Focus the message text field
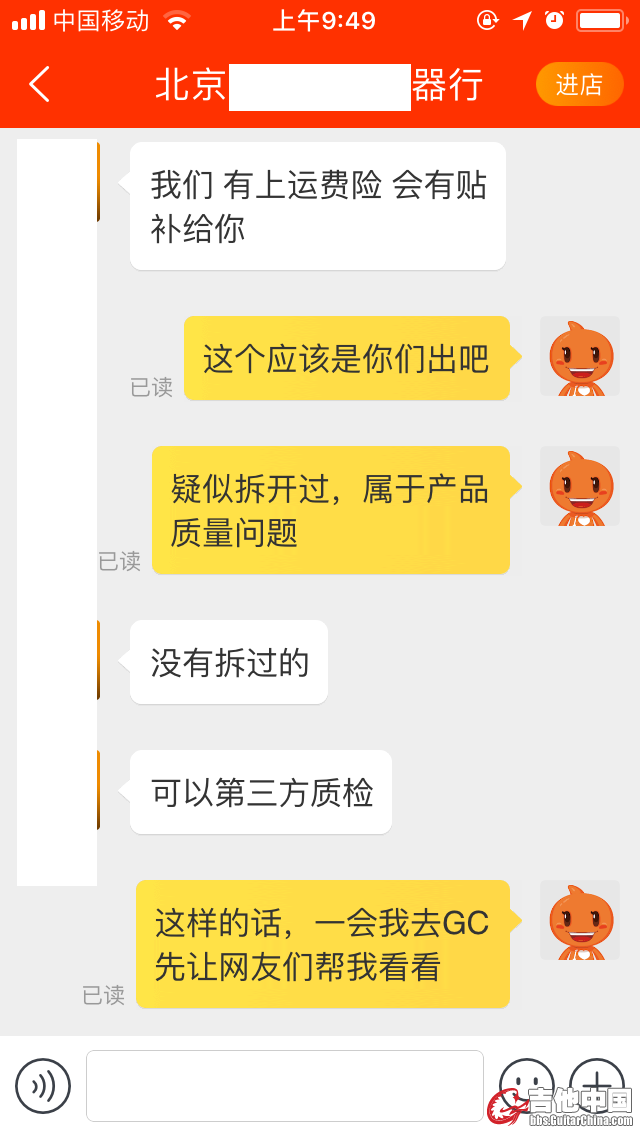This screenshot has height=1136, width=640. [285, 1086]
